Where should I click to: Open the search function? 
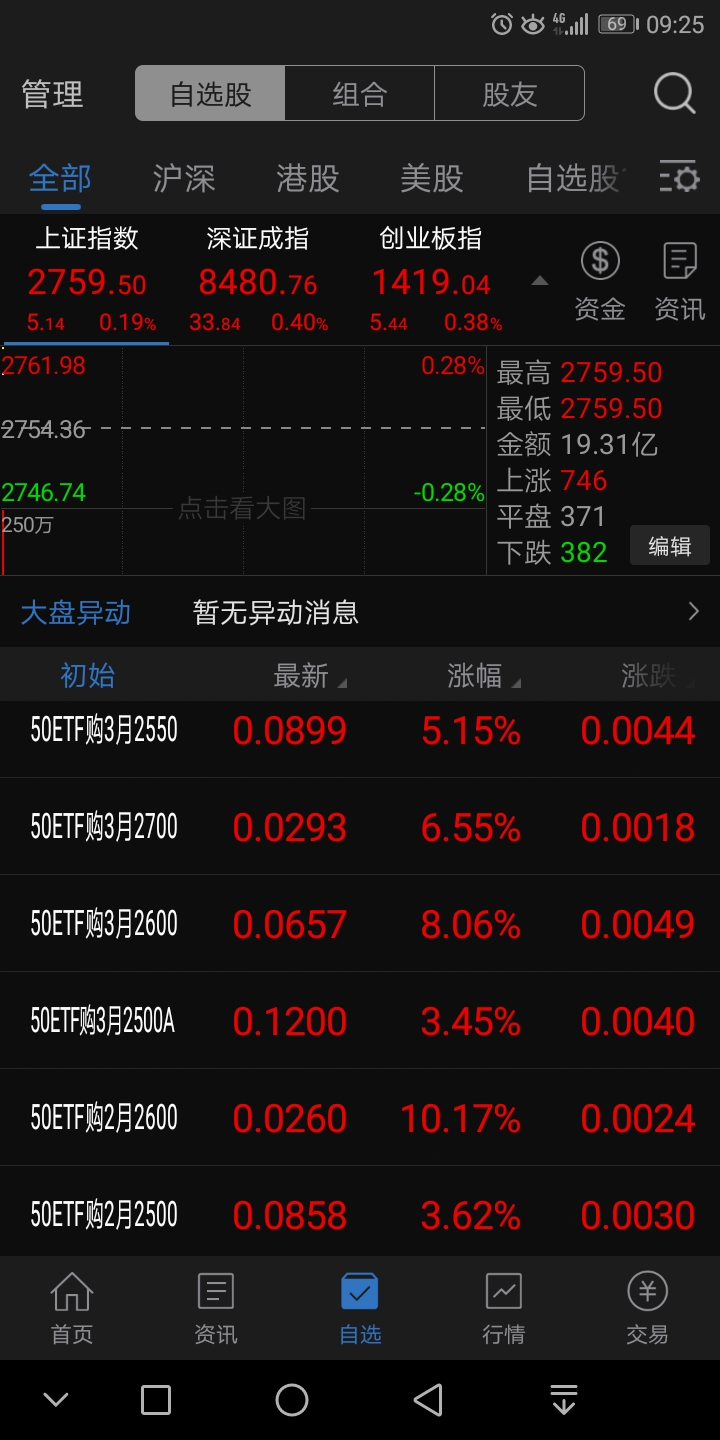674,93
